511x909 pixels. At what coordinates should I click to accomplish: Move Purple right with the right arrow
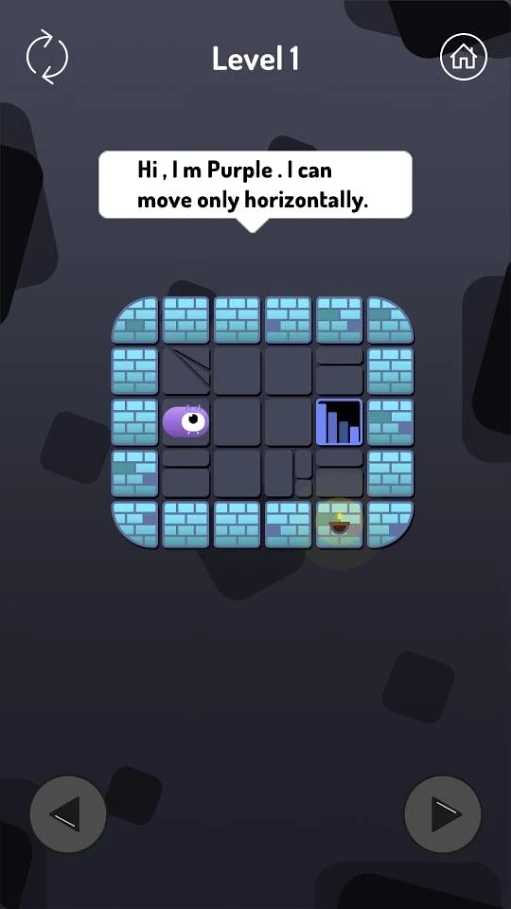coord(443,814)
